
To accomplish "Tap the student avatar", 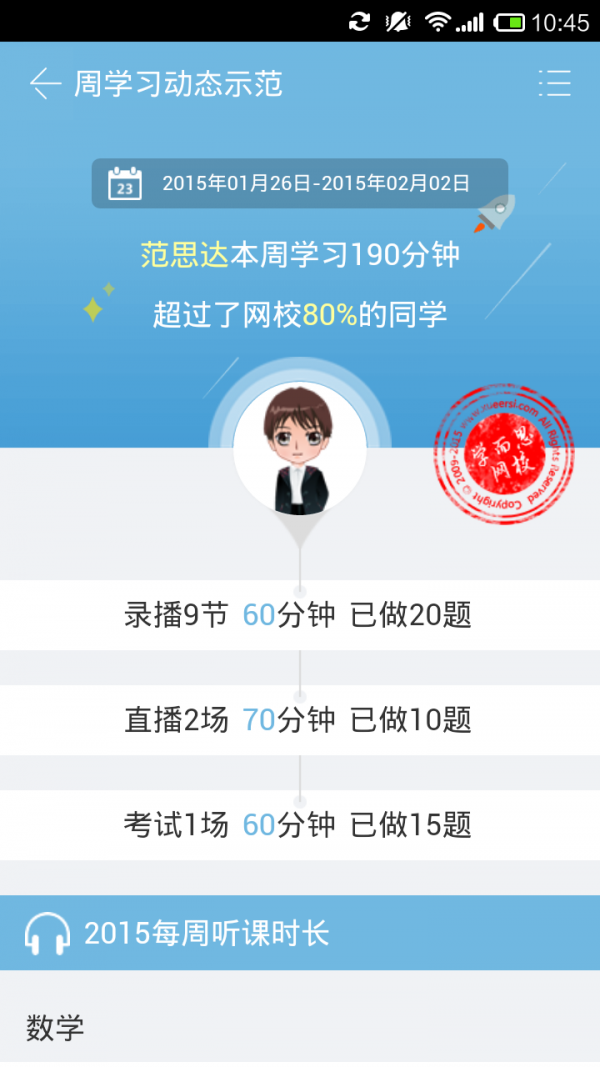I will [299, 450].
